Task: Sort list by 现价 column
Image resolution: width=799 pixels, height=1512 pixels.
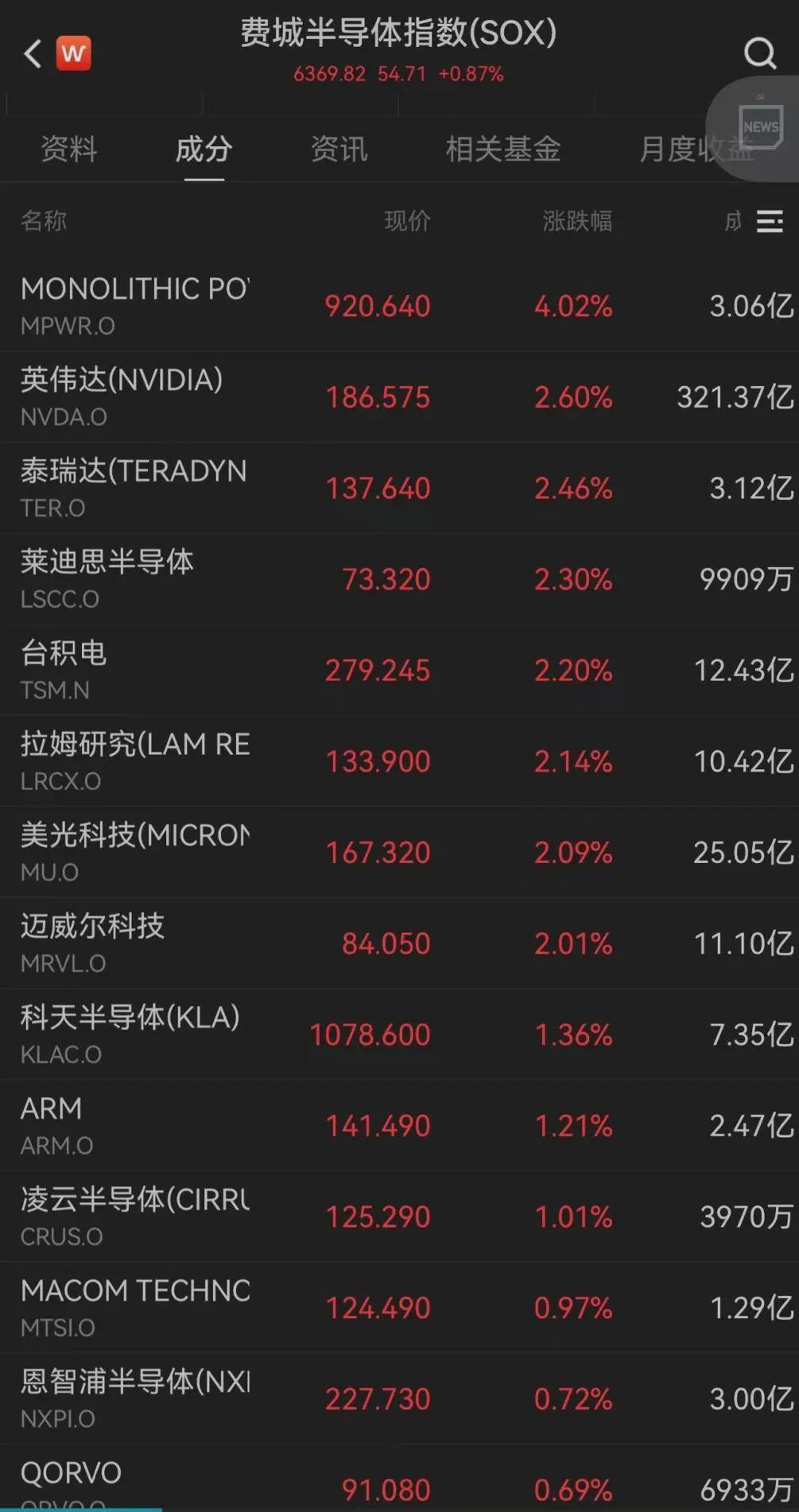Action: [x=407, y=221]
